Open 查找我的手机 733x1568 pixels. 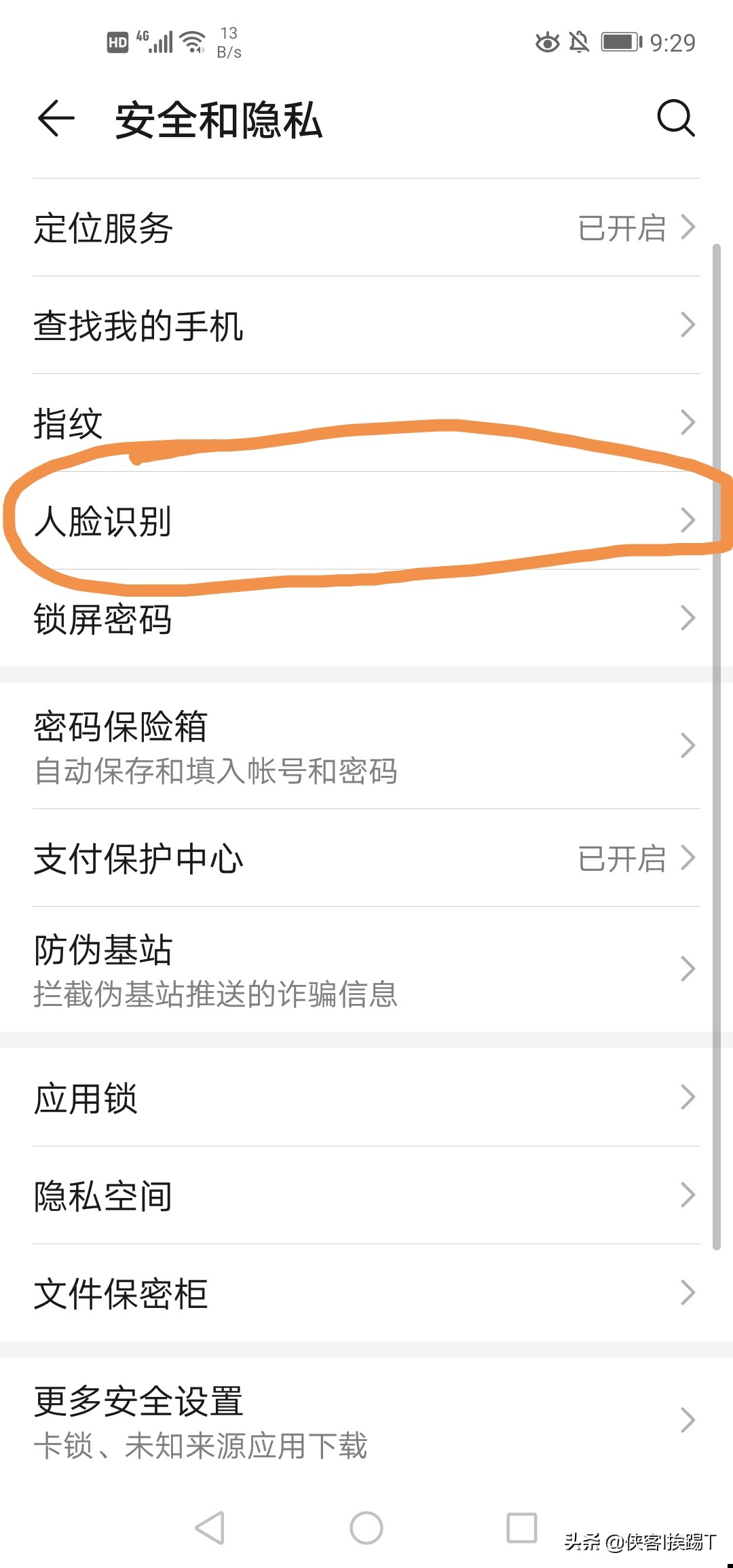366,325
